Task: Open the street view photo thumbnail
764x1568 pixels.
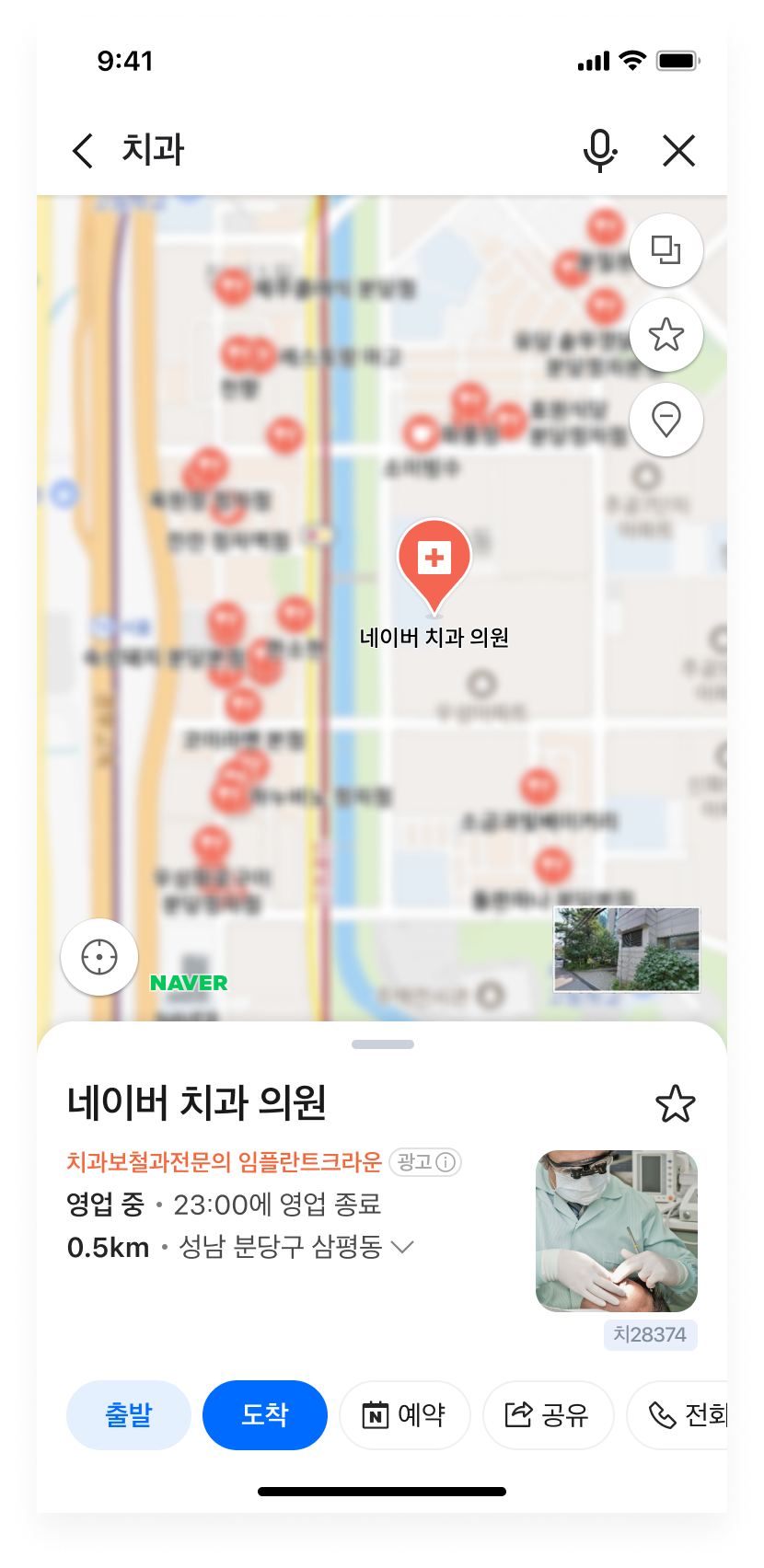Action: 626,950
